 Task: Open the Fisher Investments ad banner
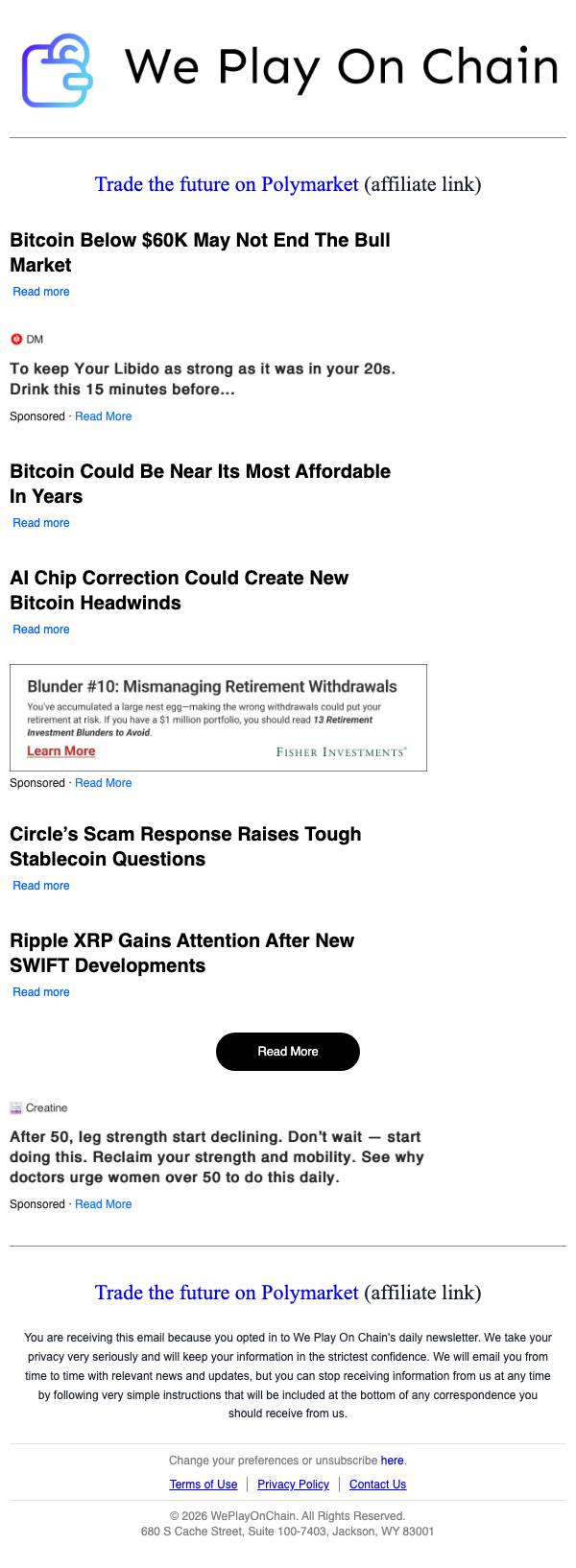[x=218, y=718]
